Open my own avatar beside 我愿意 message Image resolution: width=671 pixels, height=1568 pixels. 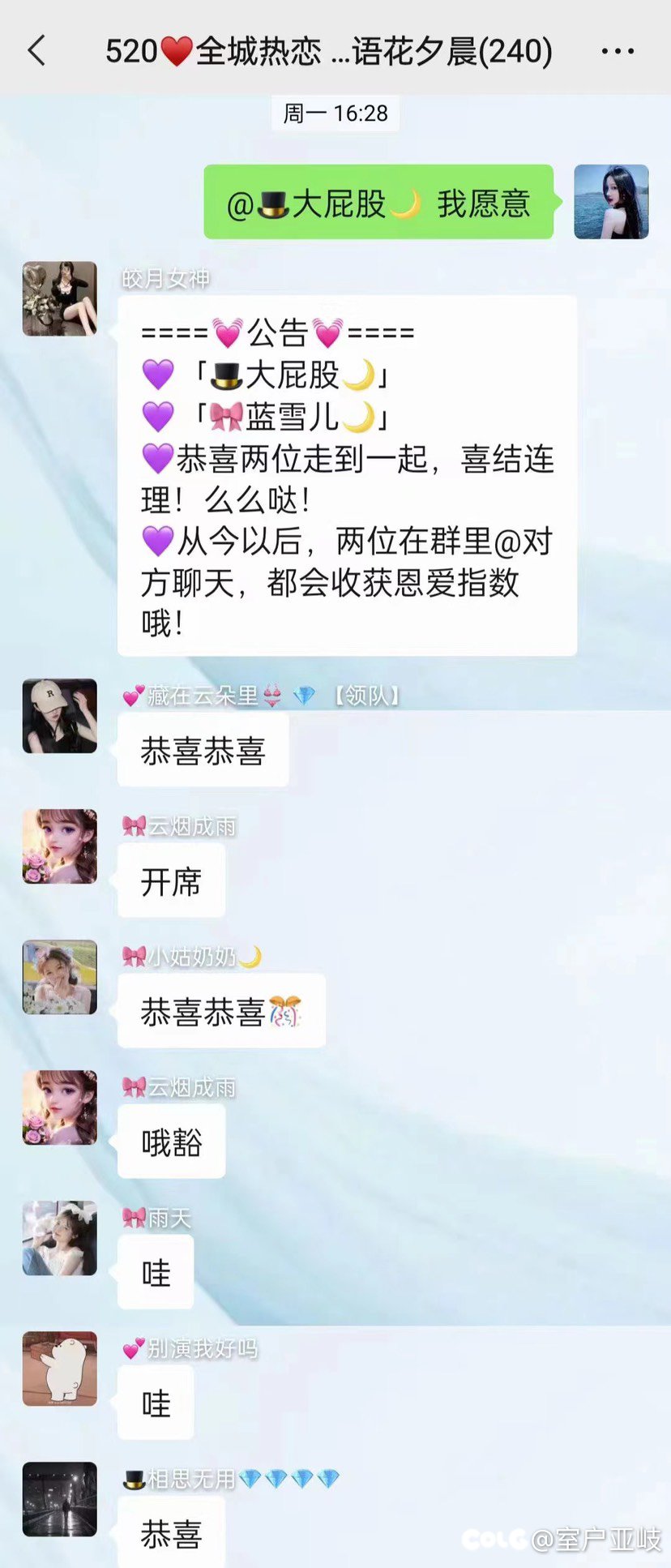pyautogui.click(x=611, y=202)
